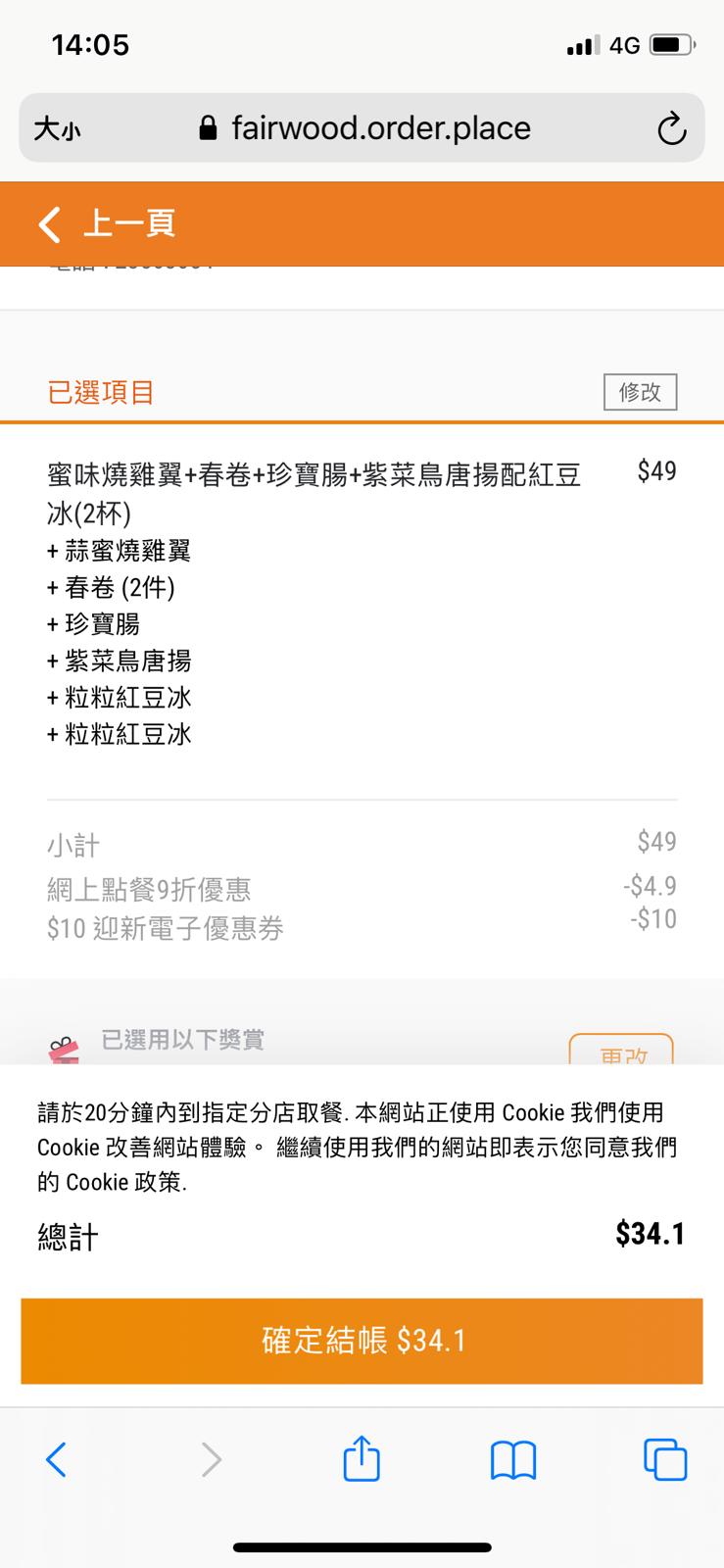Show all open Safari tabs
This screenshot has width=724, height=1568.
click(665, 1459)
